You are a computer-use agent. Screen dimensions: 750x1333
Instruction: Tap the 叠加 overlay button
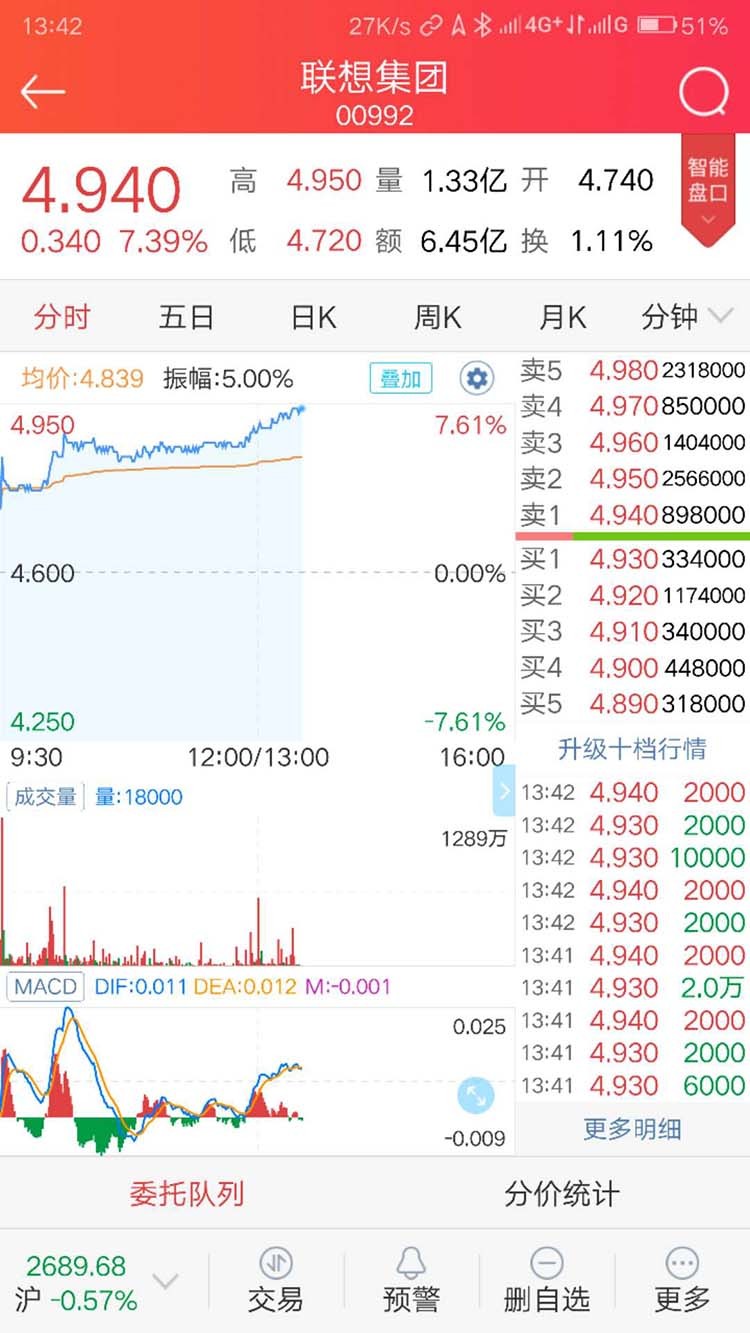(401, 378)
